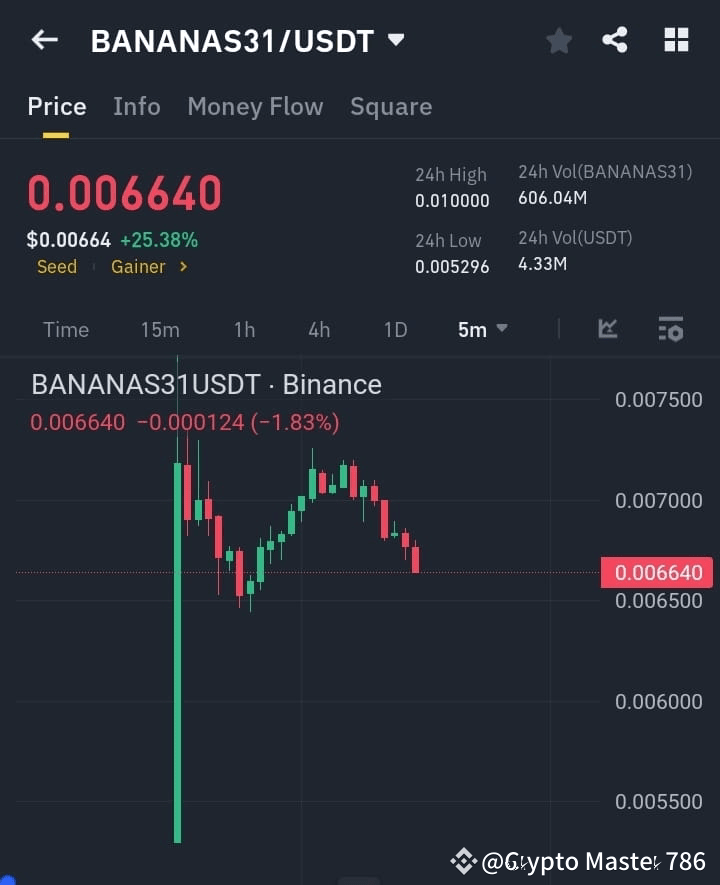The width and height of the screenshot is (720, 885).
Task: Select the Square section
Action: (391, 107)
